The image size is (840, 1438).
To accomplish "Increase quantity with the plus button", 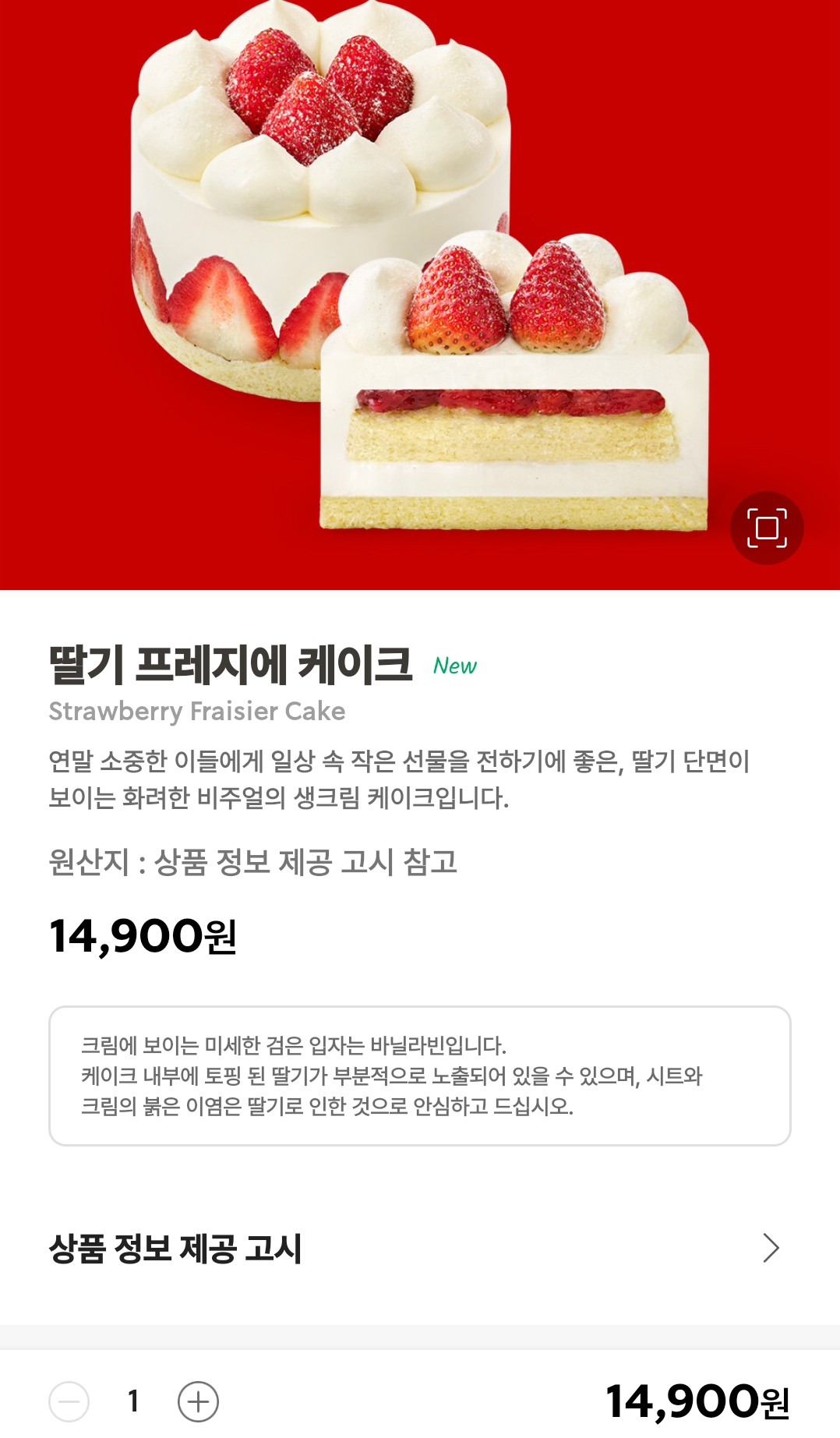I will point(198,1401).
